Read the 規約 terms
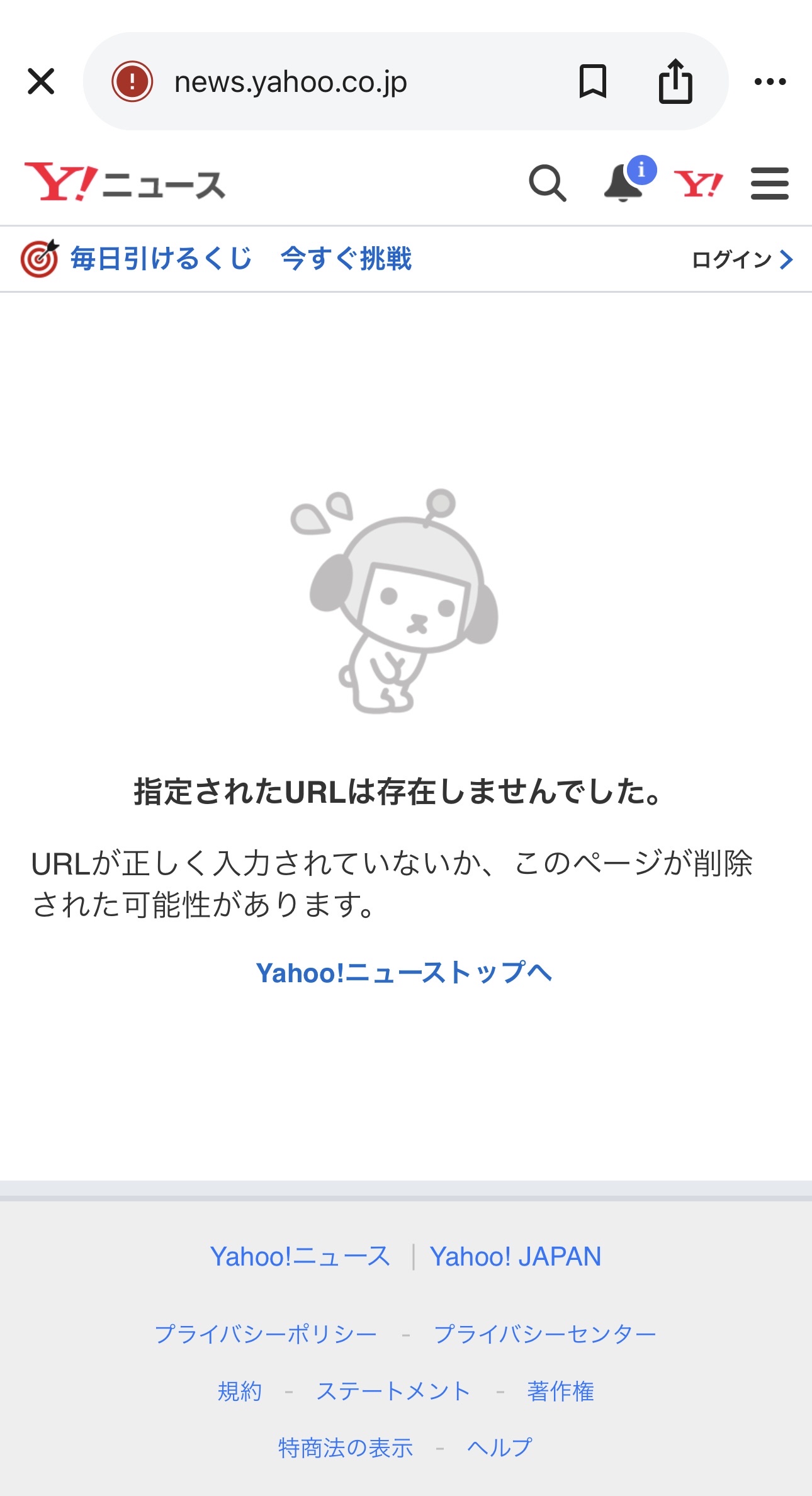Image resolution: width=812 pixels, height=1496 pixels. tap(239, 1391)
